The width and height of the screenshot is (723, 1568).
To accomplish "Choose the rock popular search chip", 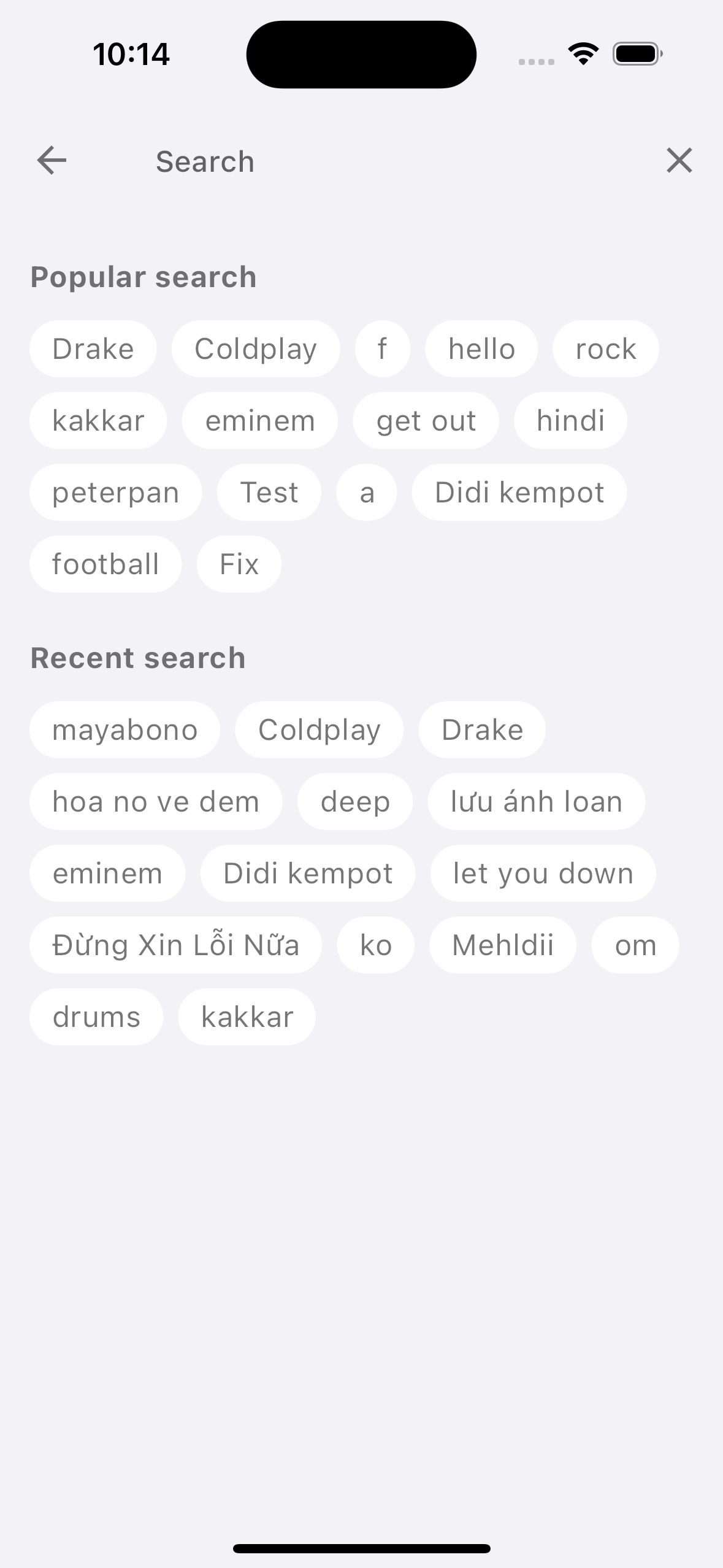I will [605, 348].
